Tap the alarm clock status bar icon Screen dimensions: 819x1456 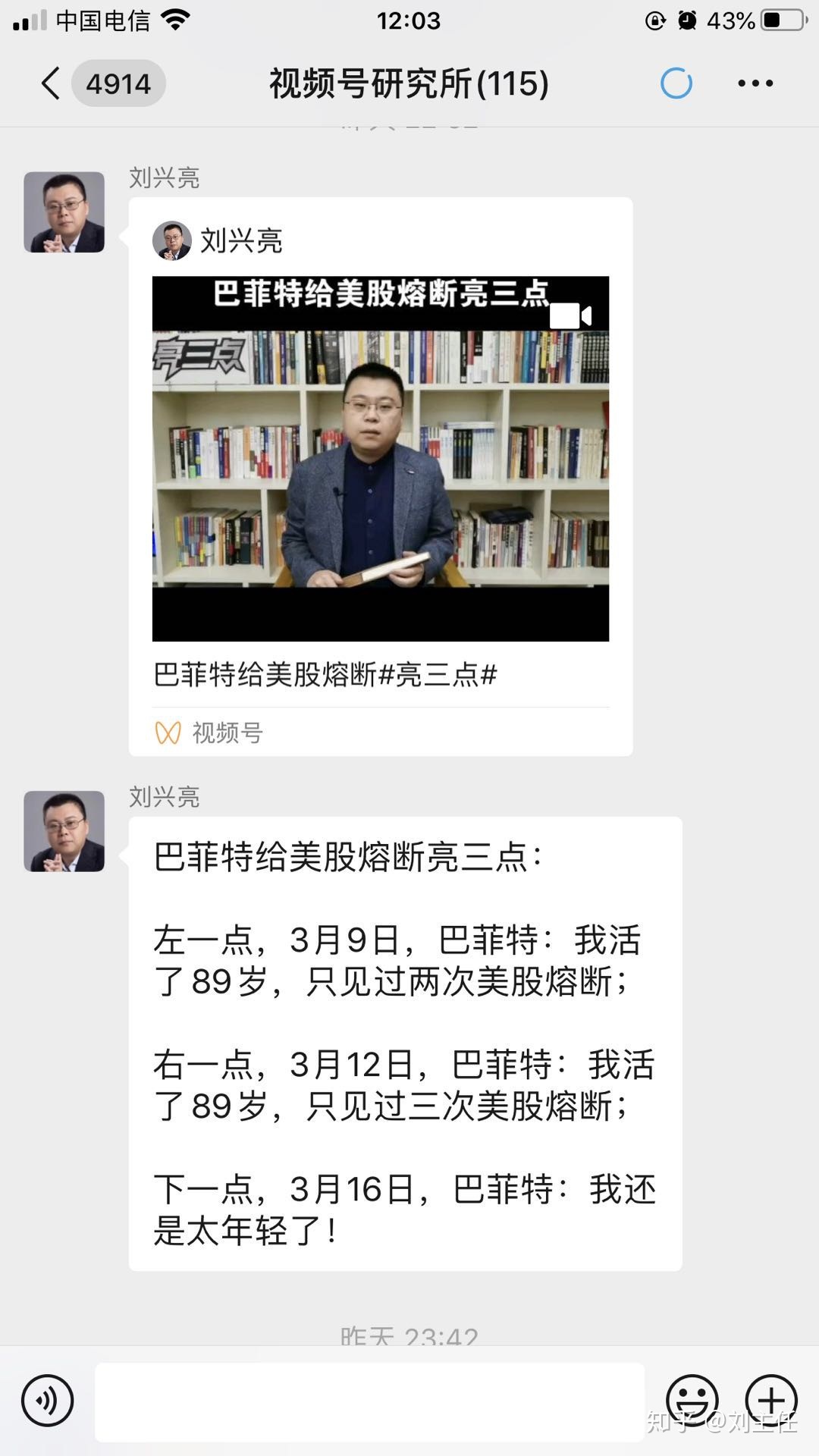click(686, 20)
